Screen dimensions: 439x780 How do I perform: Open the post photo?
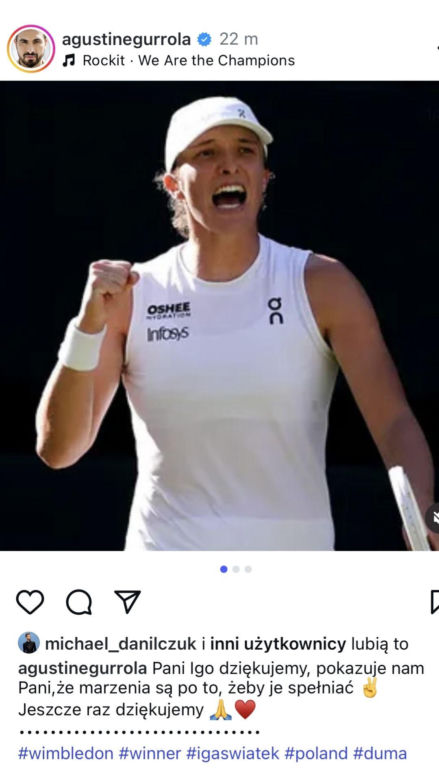[219, 316]
